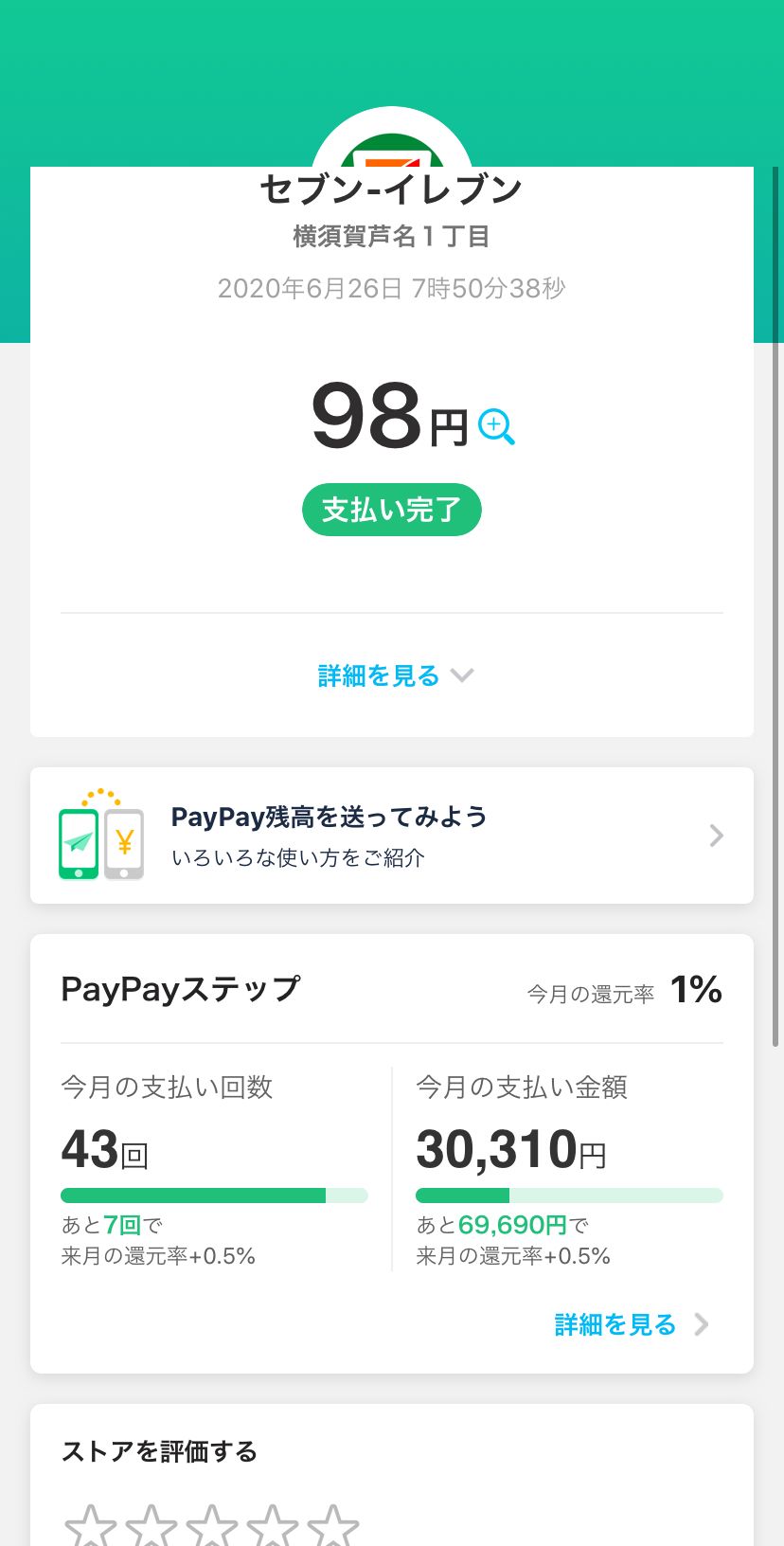Tap the magnifier icon beside 98円
The image size is (784, 1546).
(x=496, y=426)
